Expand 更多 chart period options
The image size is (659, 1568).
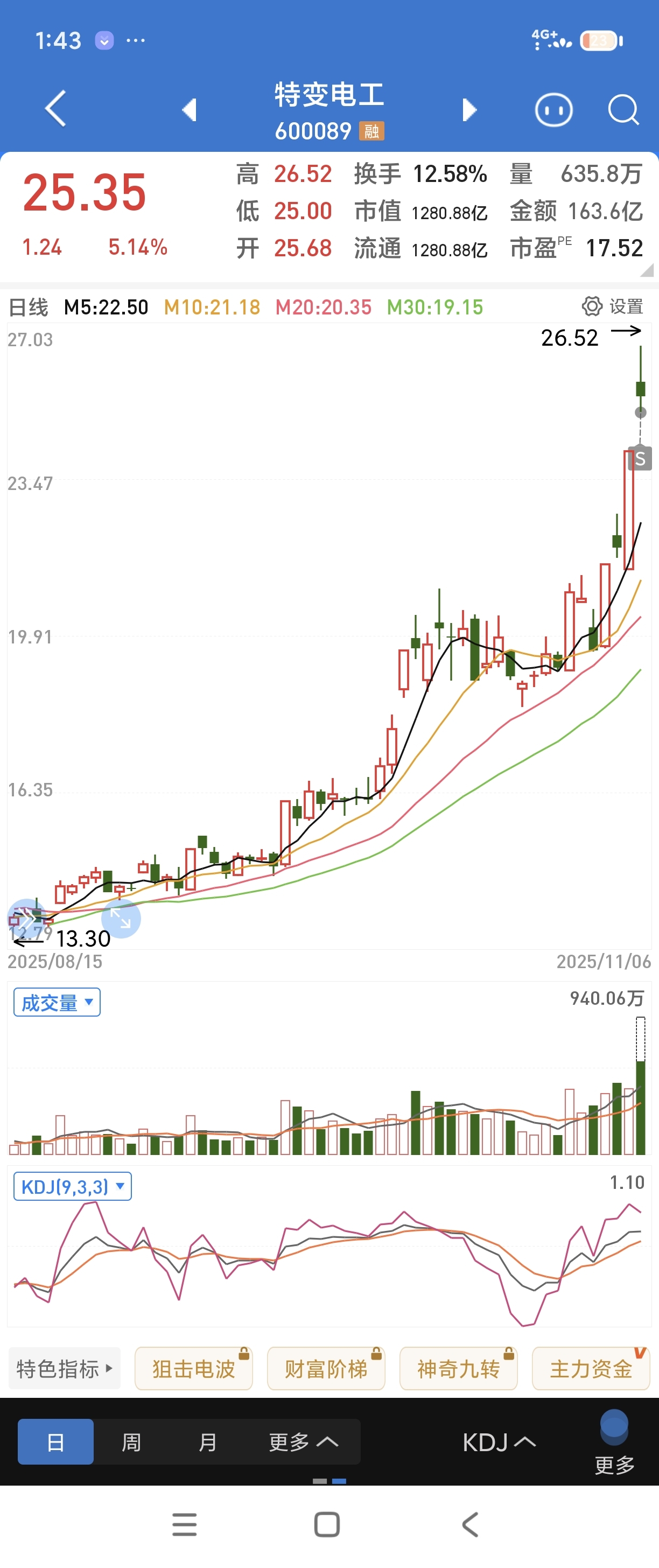coord(303,1442)
